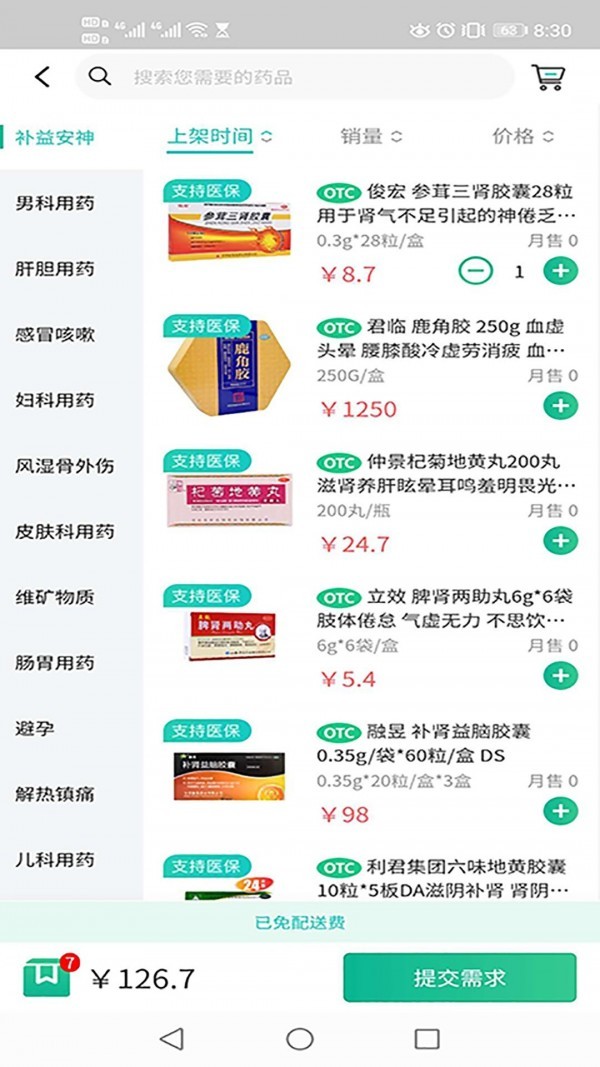600x1067 pixels.
Task: Submit order with 提交需求 button
Action: point(459,978)
